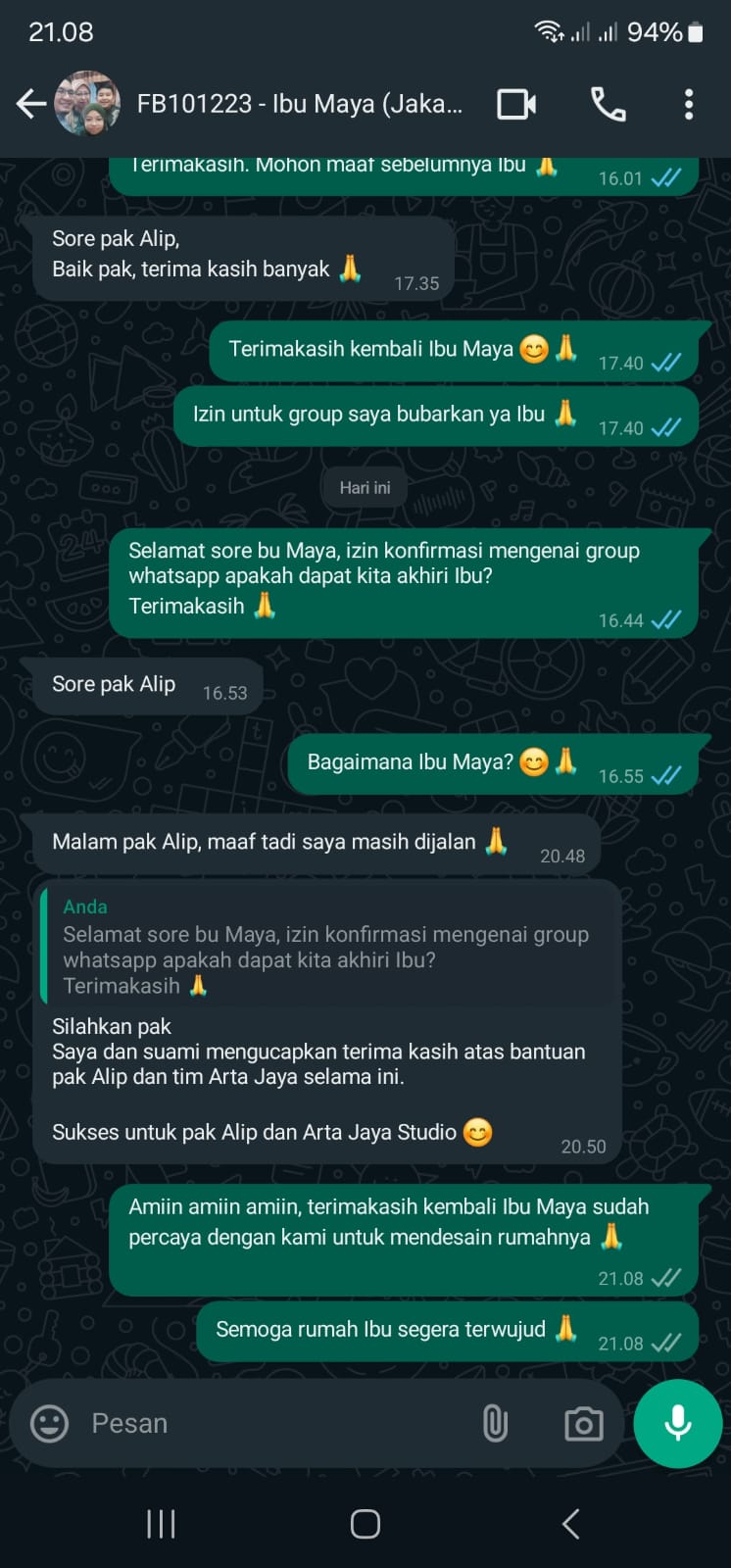Start a voice call with Ibu Maya

[608, 104]
